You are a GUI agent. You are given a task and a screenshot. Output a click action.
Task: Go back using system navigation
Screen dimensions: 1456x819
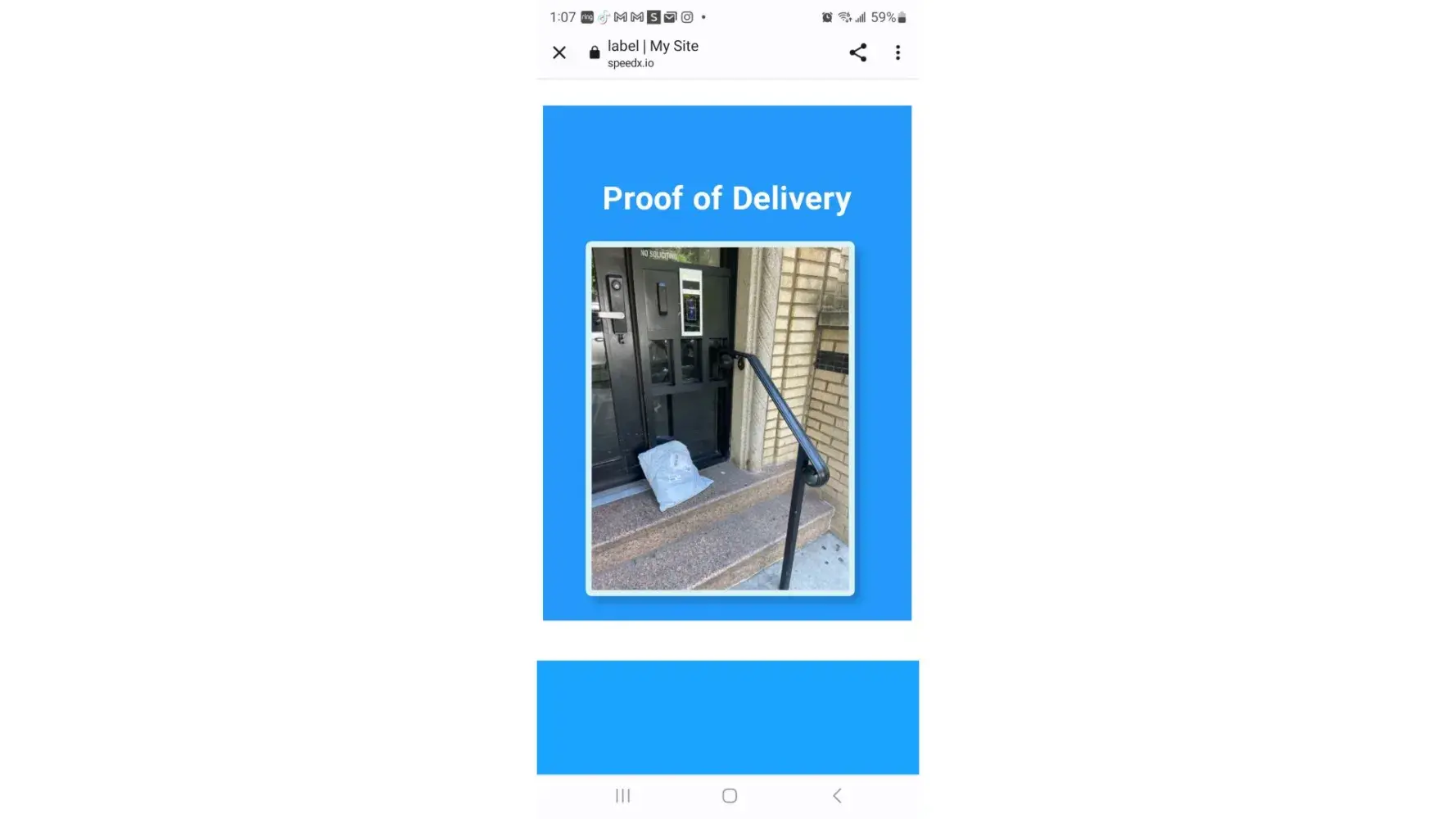837,795
